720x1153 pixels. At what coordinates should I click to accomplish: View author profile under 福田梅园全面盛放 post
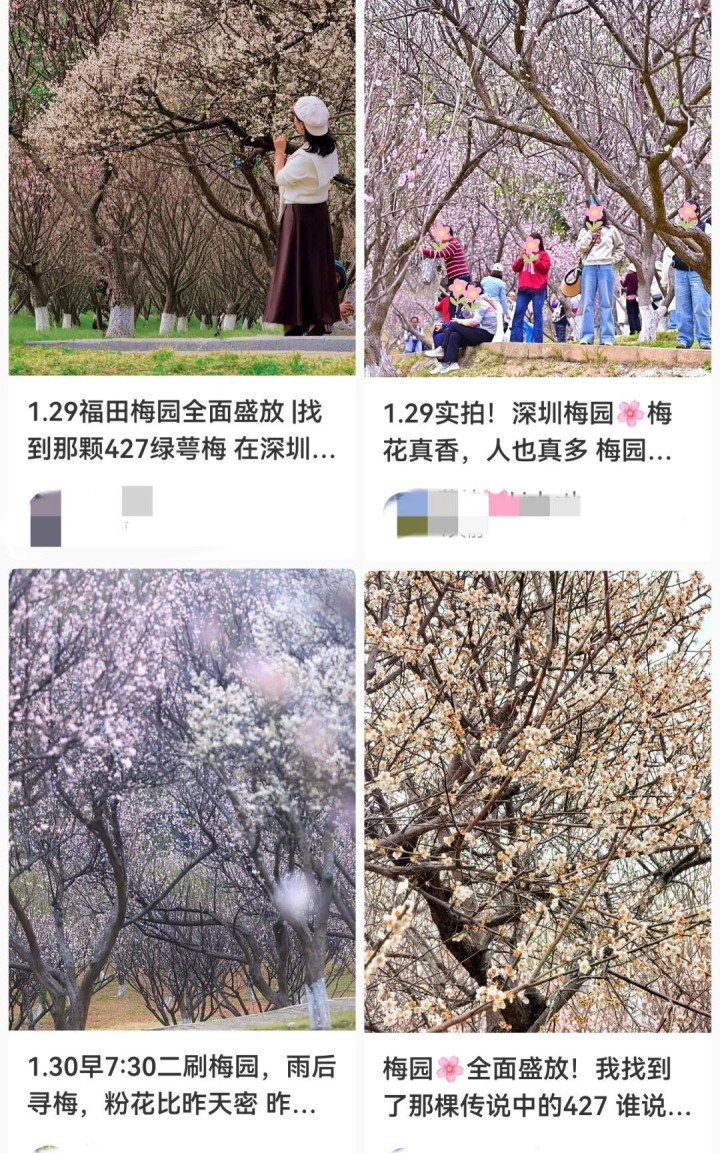[46, 518]
